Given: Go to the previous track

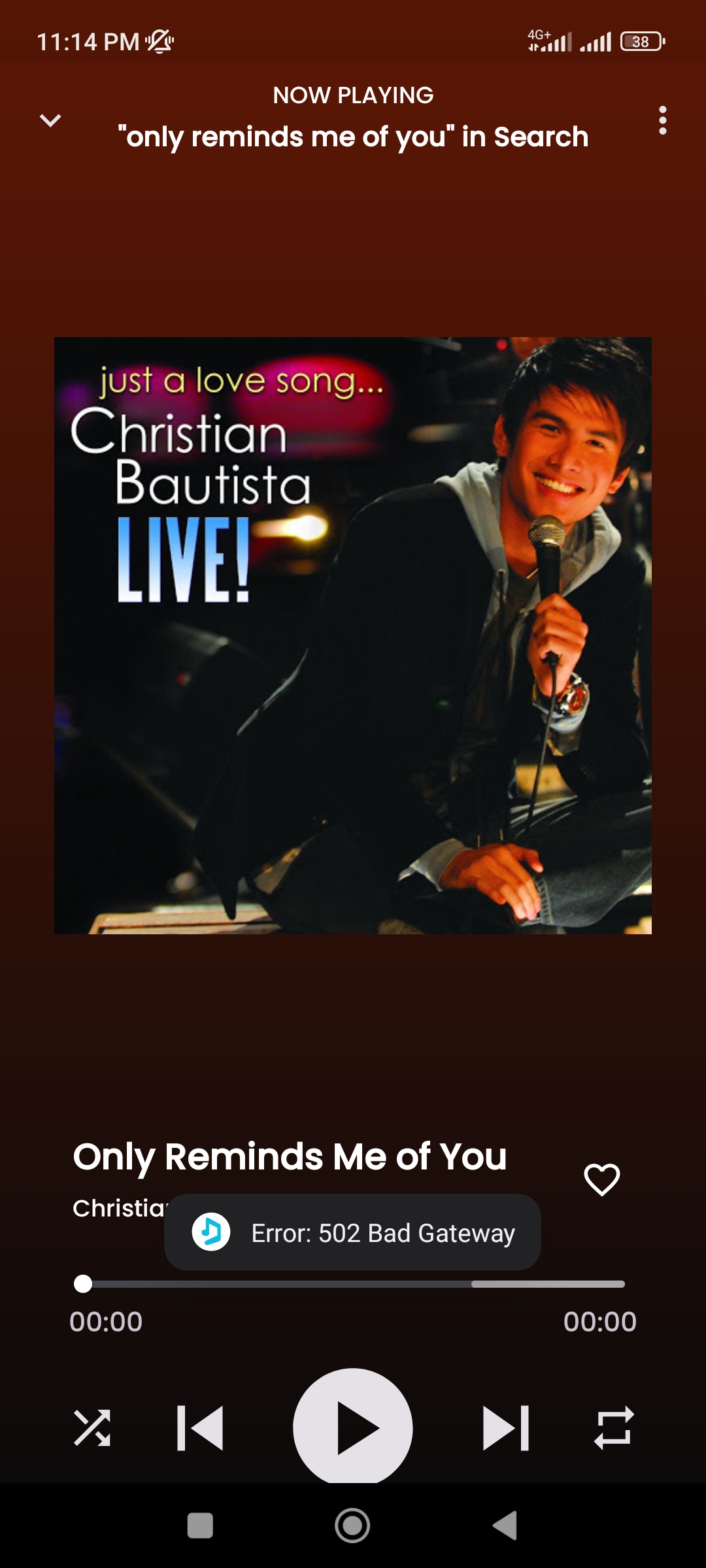Looking at the screenshot, I should [x=200, y=1428].
